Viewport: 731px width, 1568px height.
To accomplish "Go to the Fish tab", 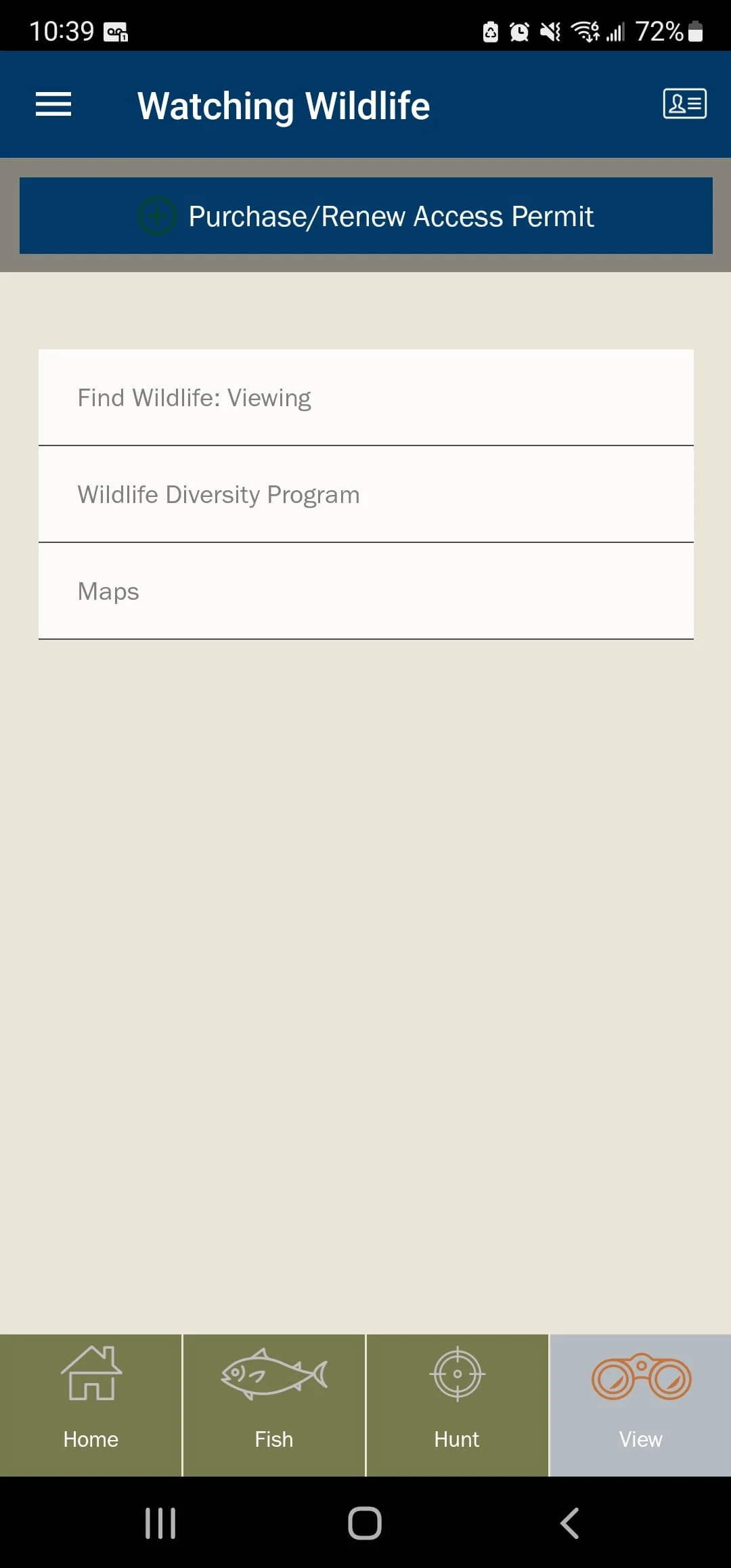I will click(x=274, y=1404).
